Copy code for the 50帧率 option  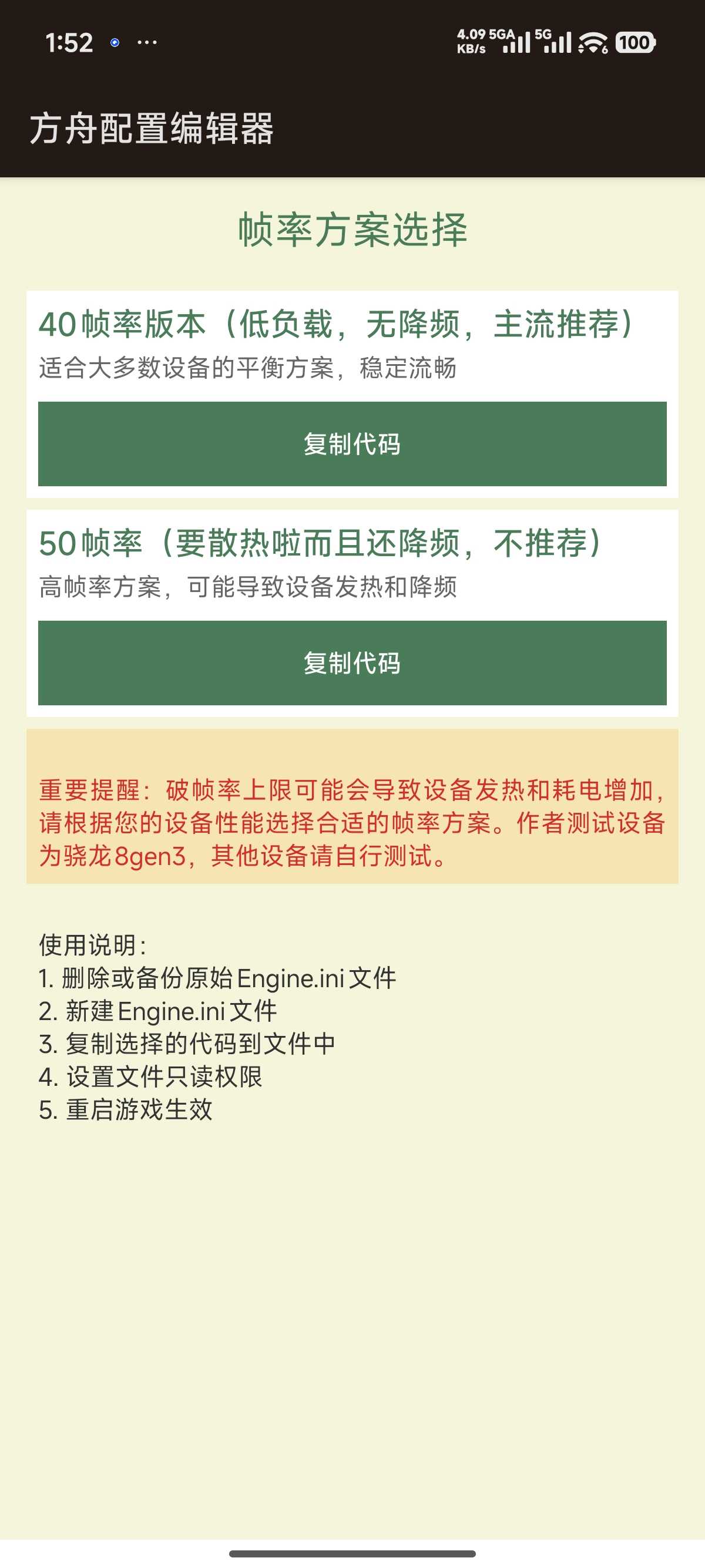click(x=352, y=663)
